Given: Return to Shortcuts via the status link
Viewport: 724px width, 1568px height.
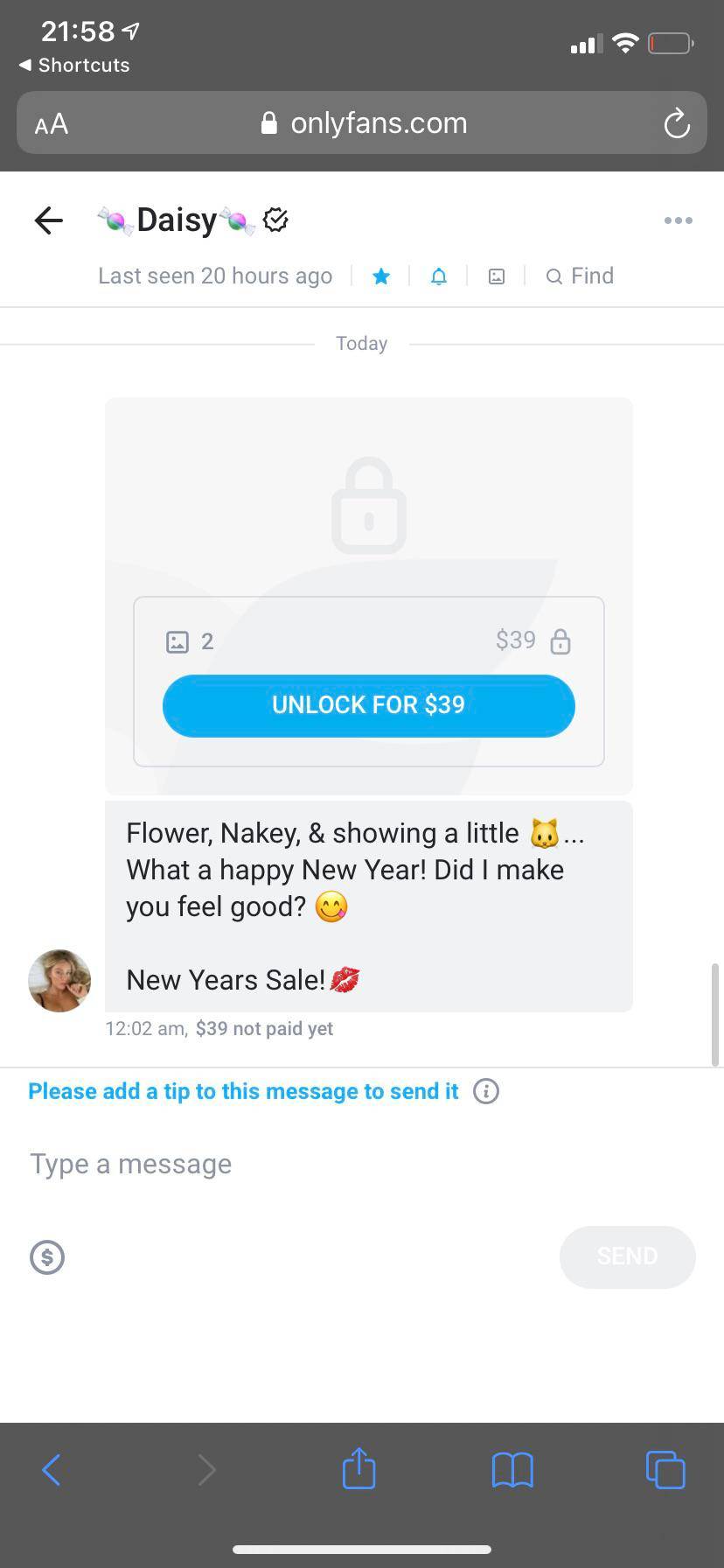Looking at the screenshot, I should pyautogui.click(x=73, y=65).
